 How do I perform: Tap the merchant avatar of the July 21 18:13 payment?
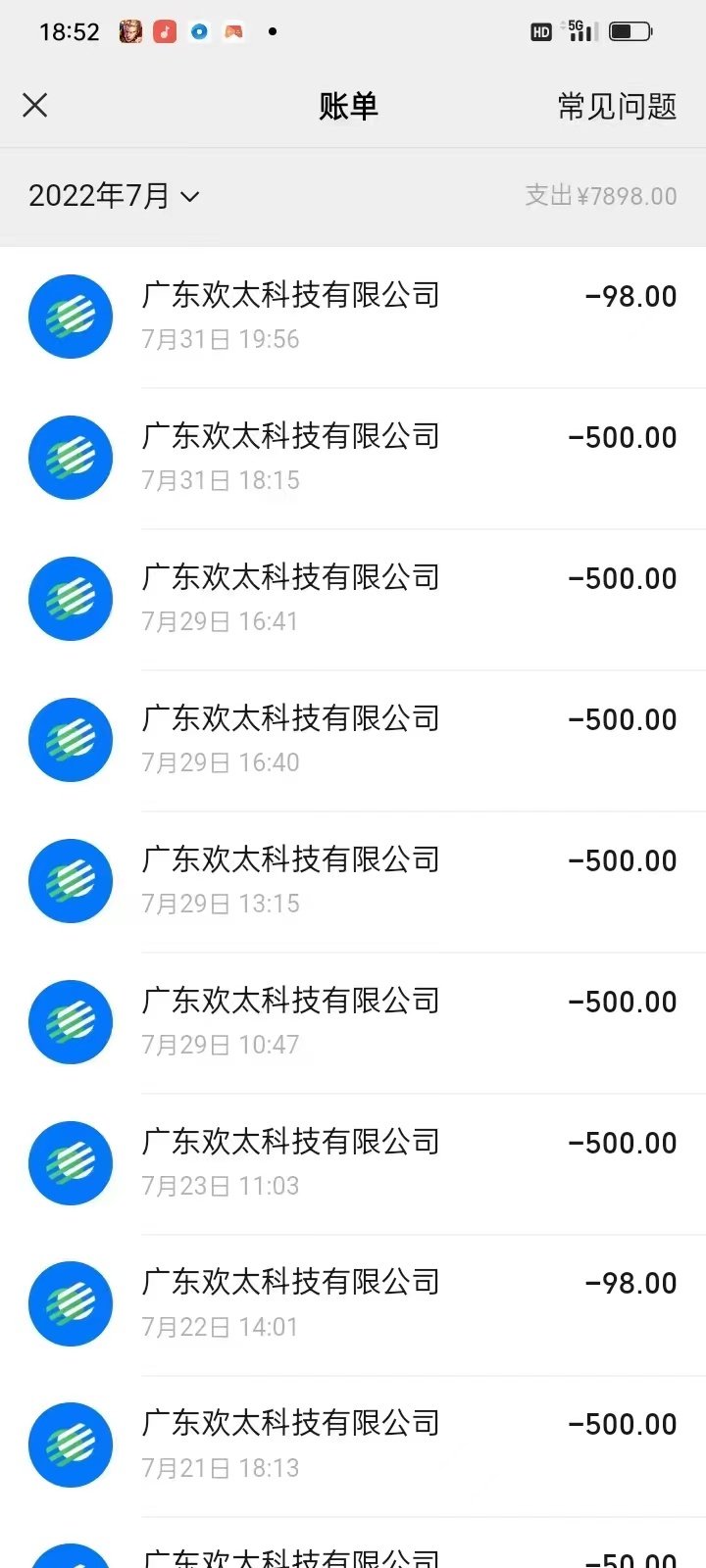pos(70,1445)
